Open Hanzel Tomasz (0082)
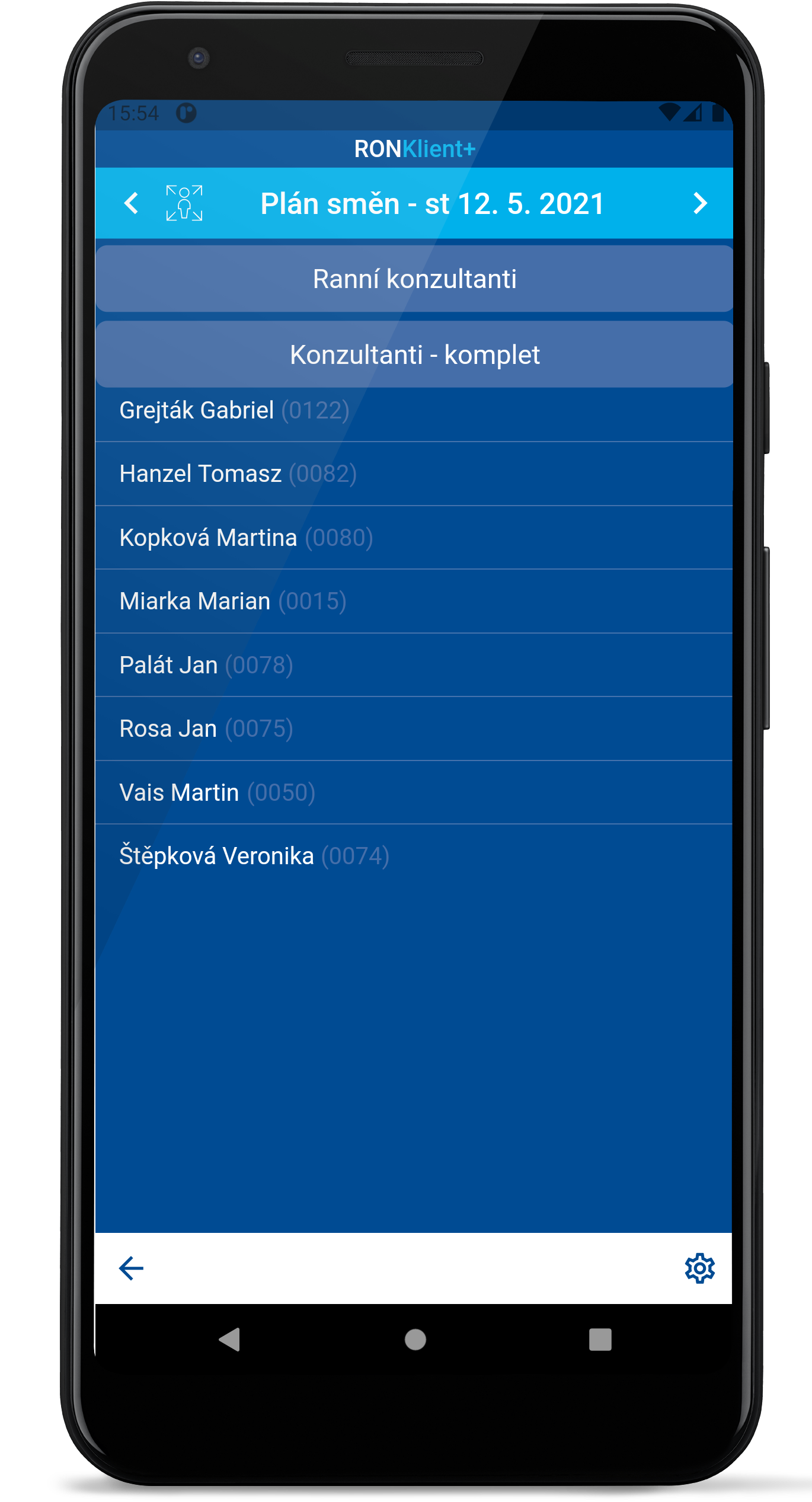 tap(414, 474)
